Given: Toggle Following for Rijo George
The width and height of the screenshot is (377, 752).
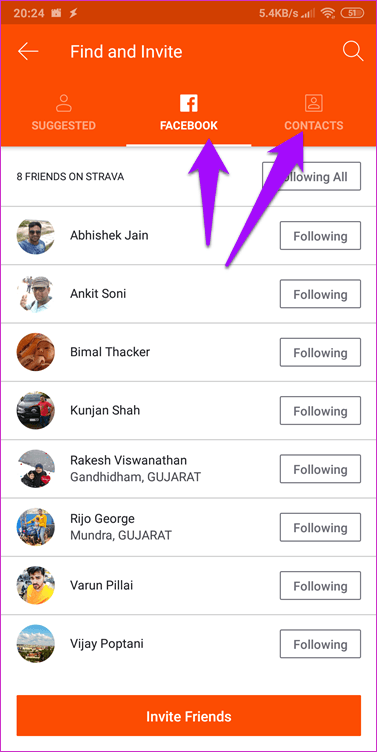Looking at the screenshot, I should [x=320, y=528].
